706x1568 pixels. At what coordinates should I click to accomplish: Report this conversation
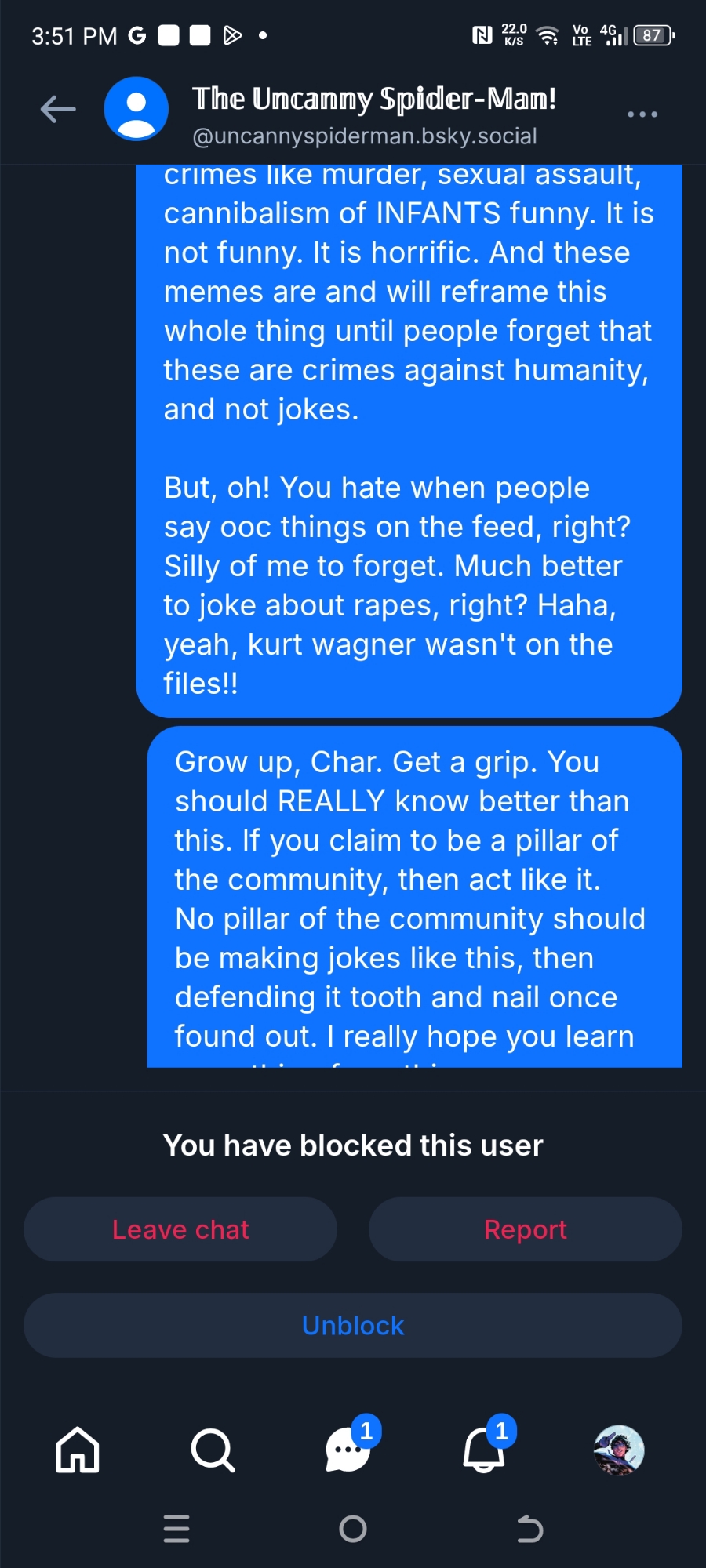(525, 1229)
